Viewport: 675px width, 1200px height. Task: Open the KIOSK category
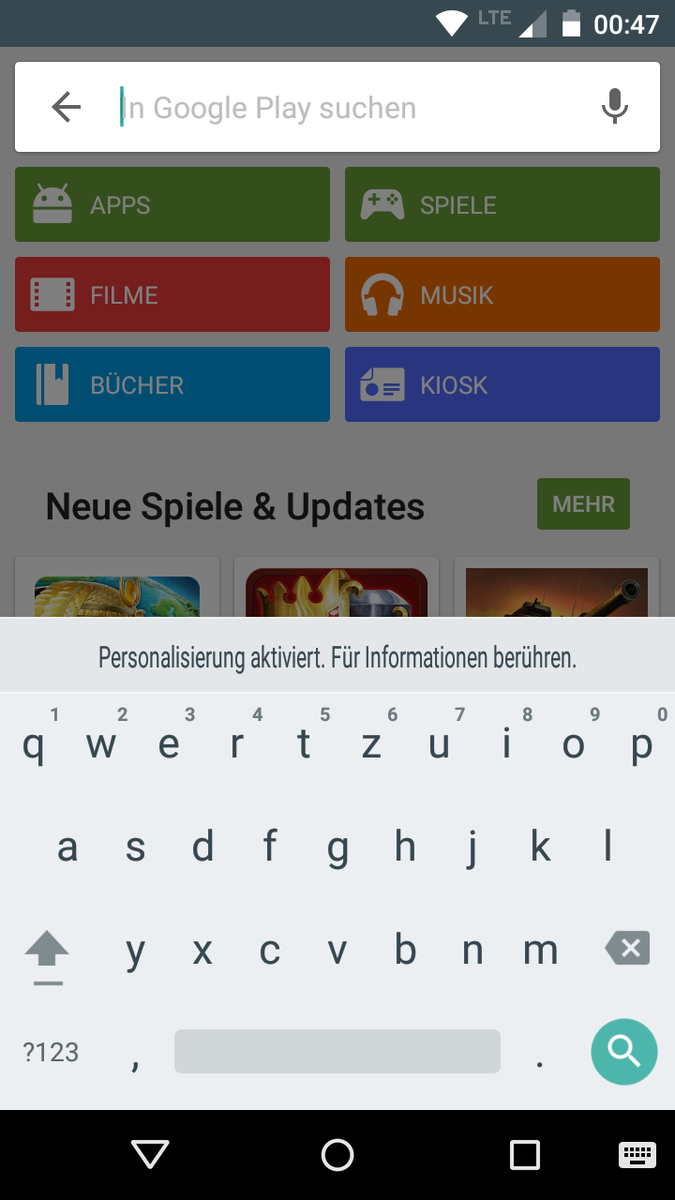coord(502,385)
